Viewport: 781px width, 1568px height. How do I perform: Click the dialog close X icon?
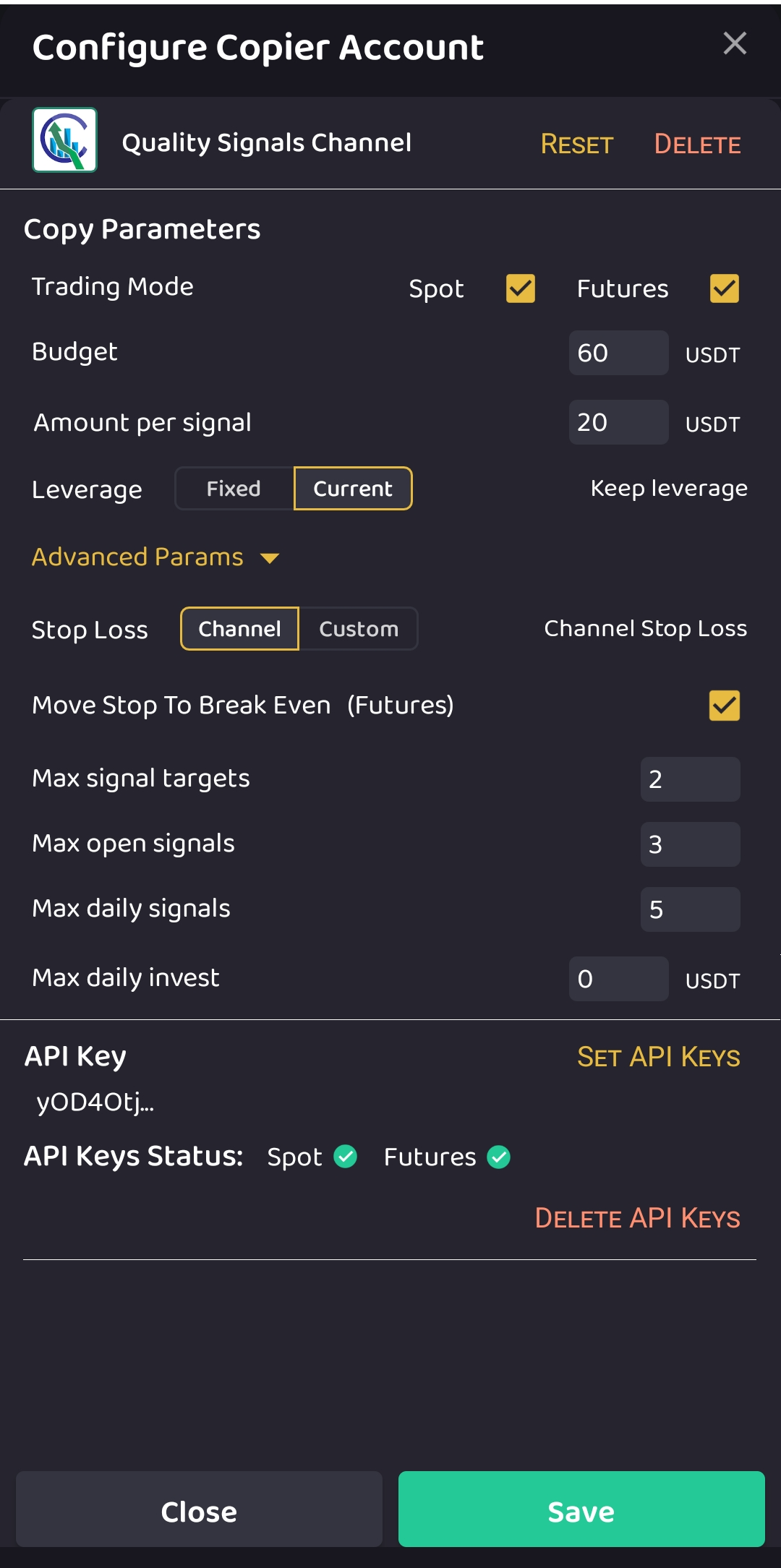pyautogui.click(x=735, y=44)
